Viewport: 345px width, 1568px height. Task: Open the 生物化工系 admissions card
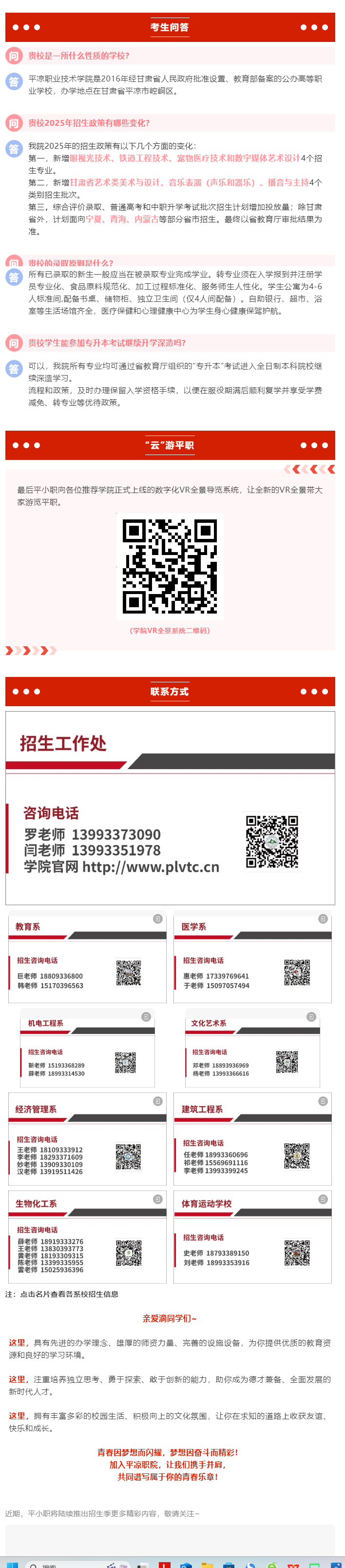click(x=87, y=1237)
